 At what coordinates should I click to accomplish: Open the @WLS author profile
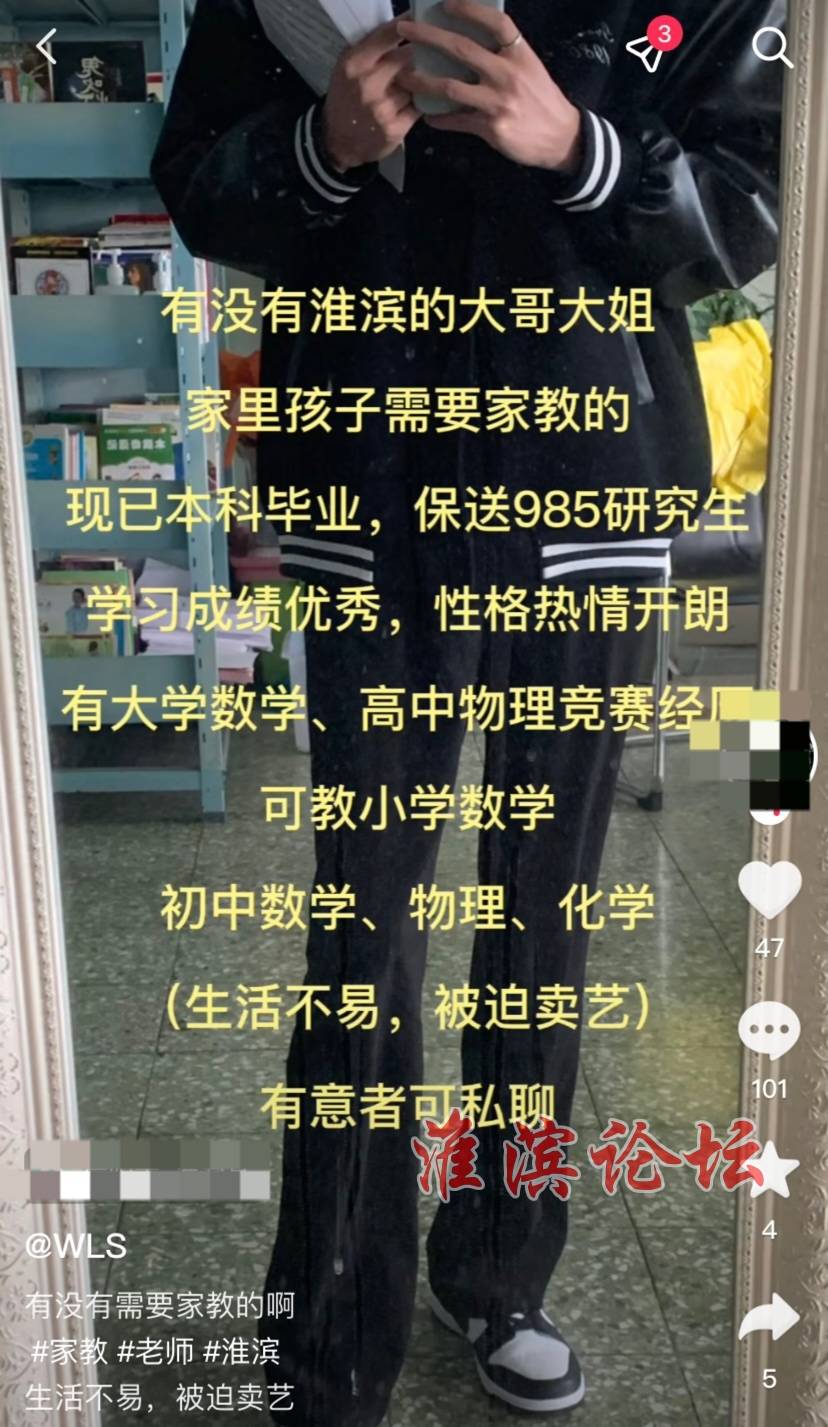point(76,1246)
